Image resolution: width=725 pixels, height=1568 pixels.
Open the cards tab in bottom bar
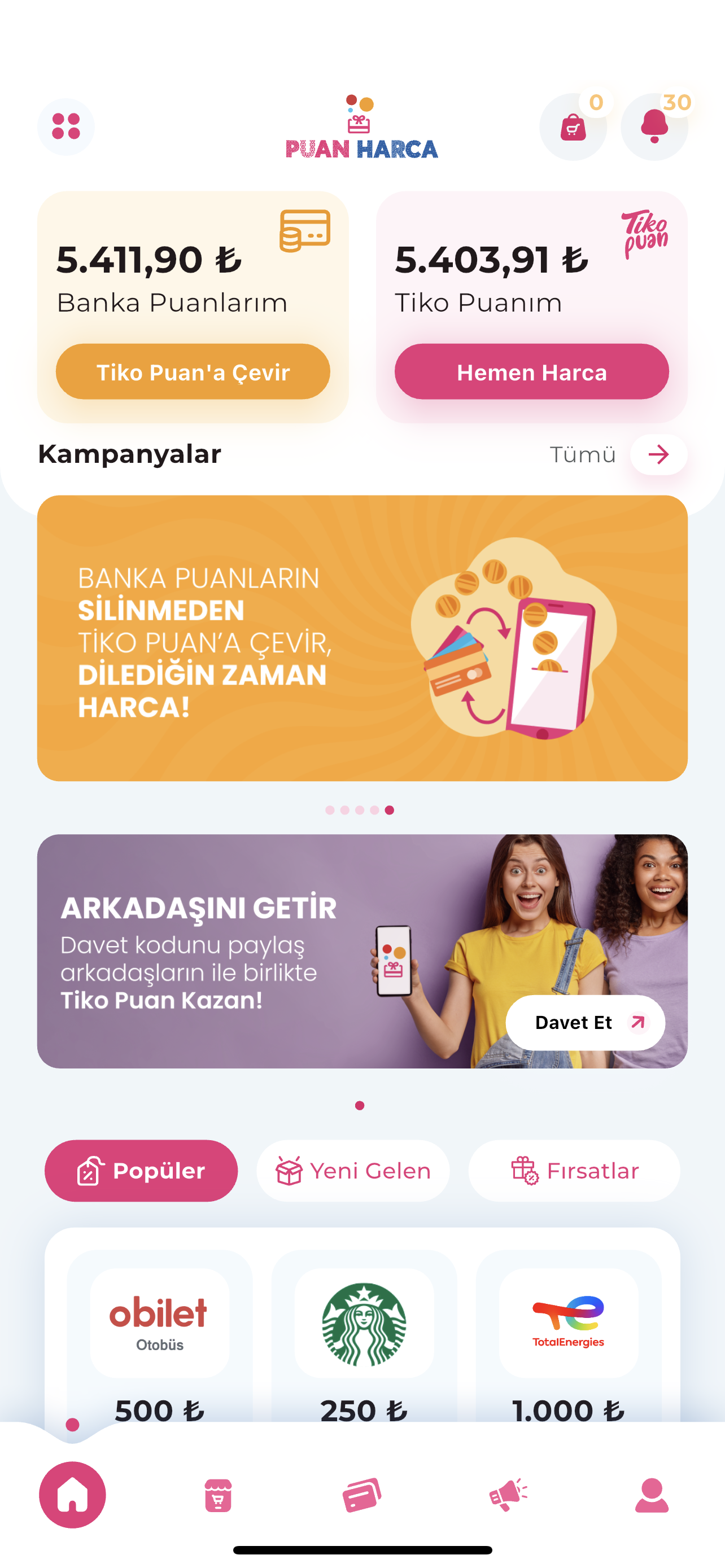[x=362, y=1495]
